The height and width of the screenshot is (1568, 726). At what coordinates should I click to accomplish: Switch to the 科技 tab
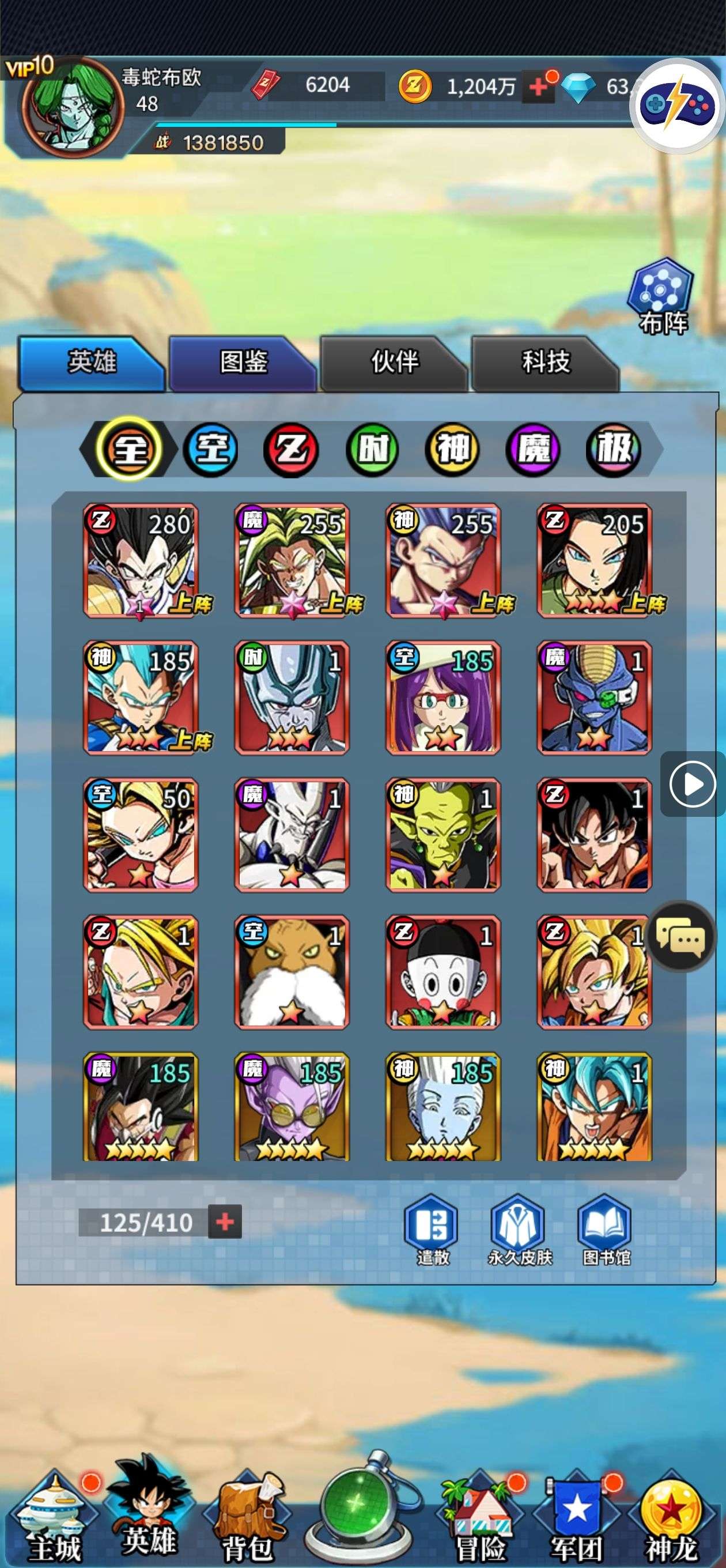click(x=545, y=362)
